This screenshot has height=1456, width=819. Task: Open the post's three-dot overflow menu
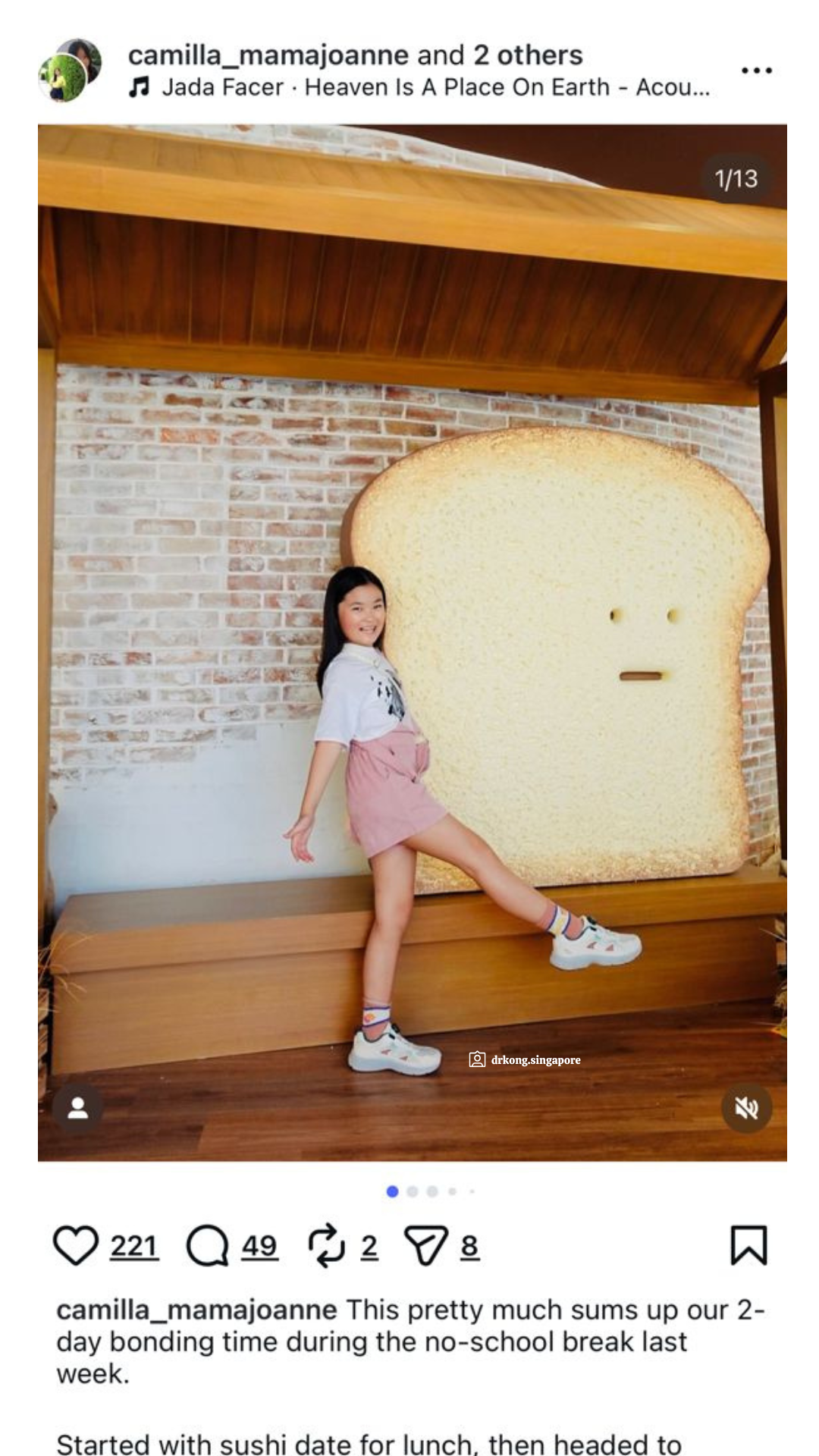pyautogui.click(x=756, y=71)
